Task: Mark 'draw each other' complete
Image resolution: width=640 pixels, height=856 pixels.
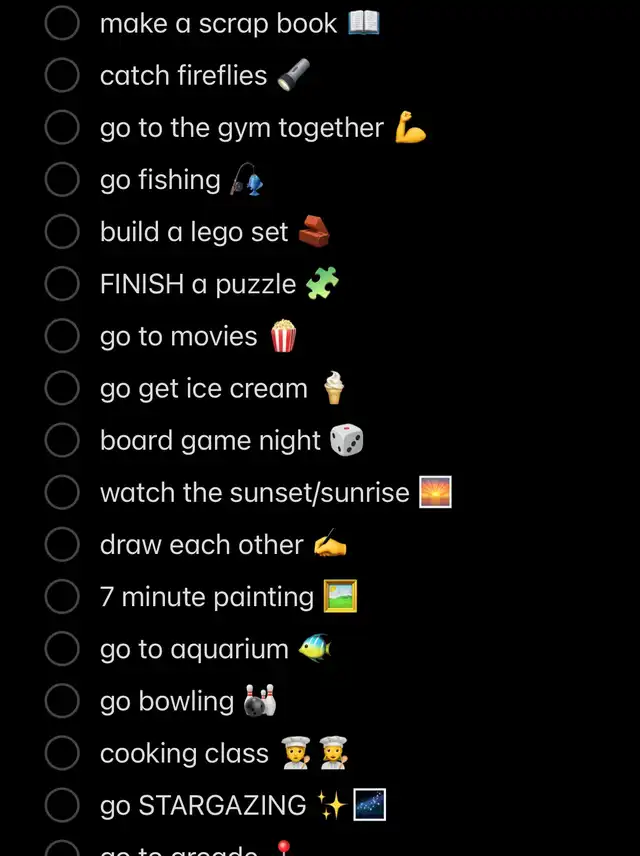Action: tap(62, 545)
